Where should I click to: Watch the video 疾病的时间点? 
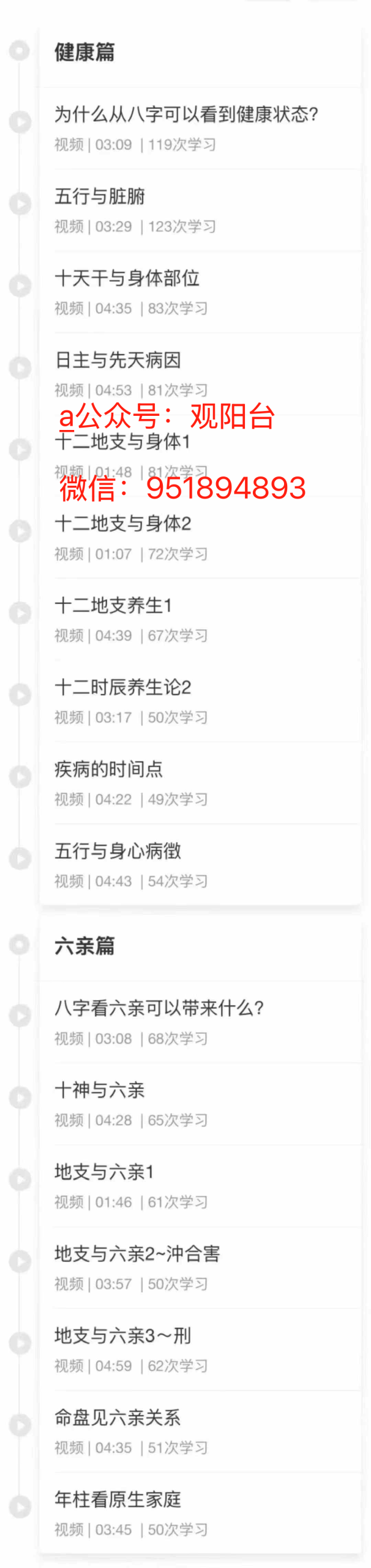click(108, 769)
